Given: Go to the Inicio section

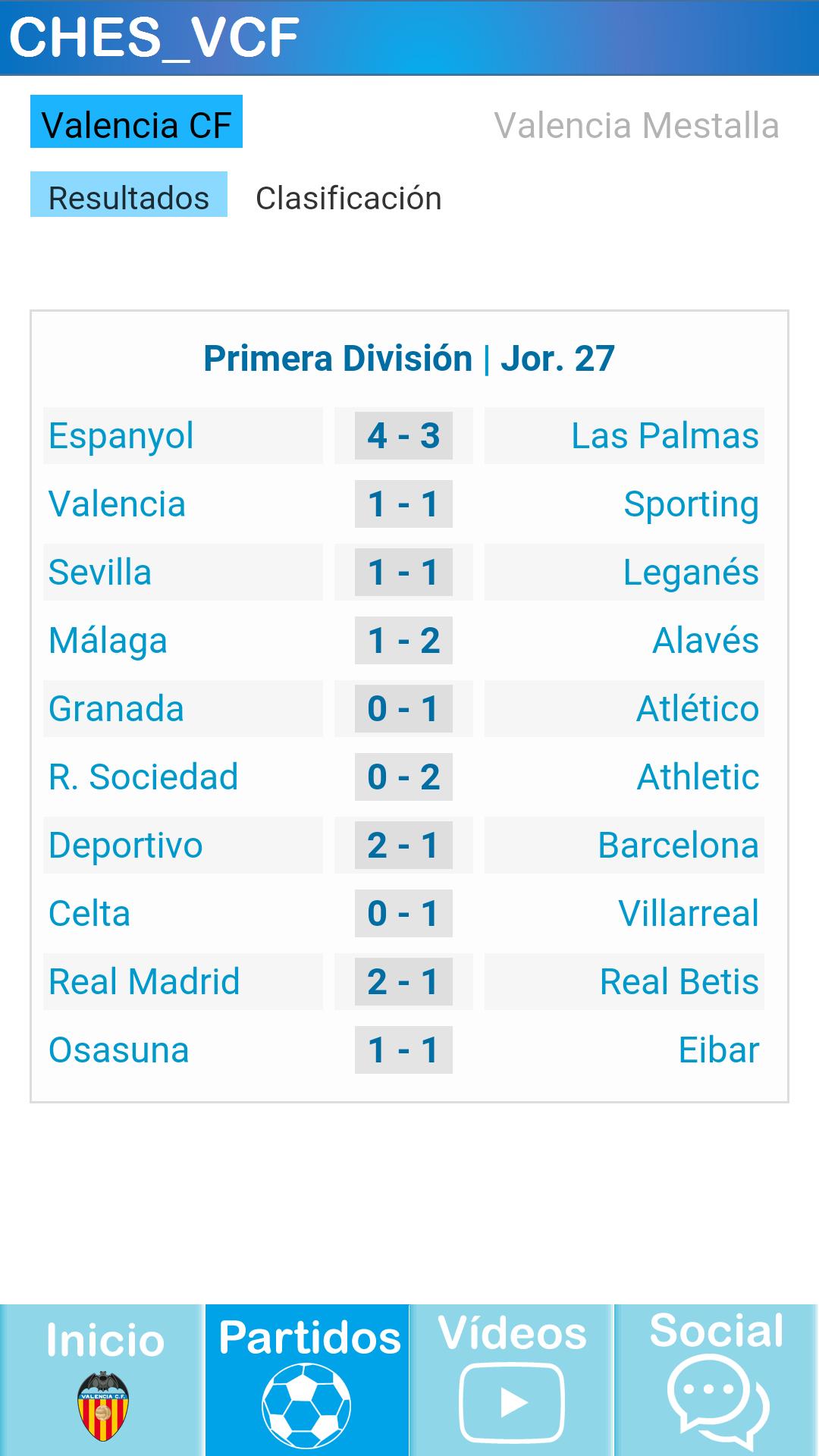Looking at the screenshot, I should tap(102, 1379).
